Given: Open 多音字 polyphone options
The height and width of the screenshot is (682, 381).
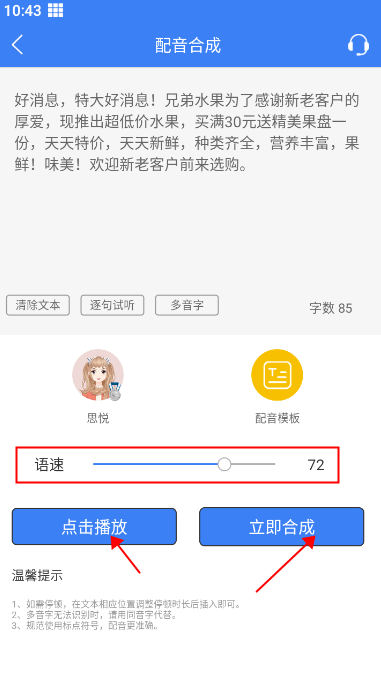Looking at the screenshot, I should pos(187,305).
